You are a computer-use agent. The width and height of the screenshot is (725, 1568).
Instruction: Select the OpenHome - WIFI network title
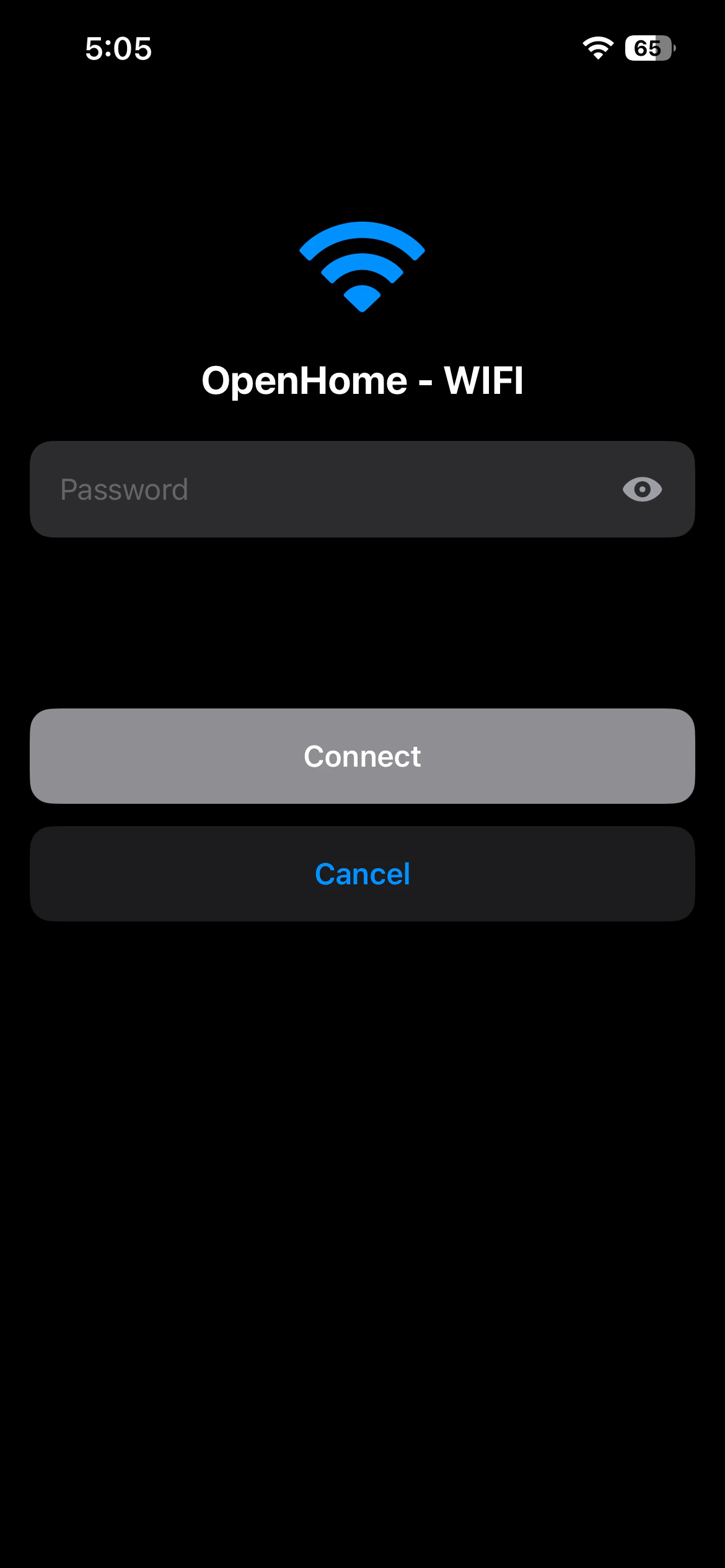(x=362, y=380)
